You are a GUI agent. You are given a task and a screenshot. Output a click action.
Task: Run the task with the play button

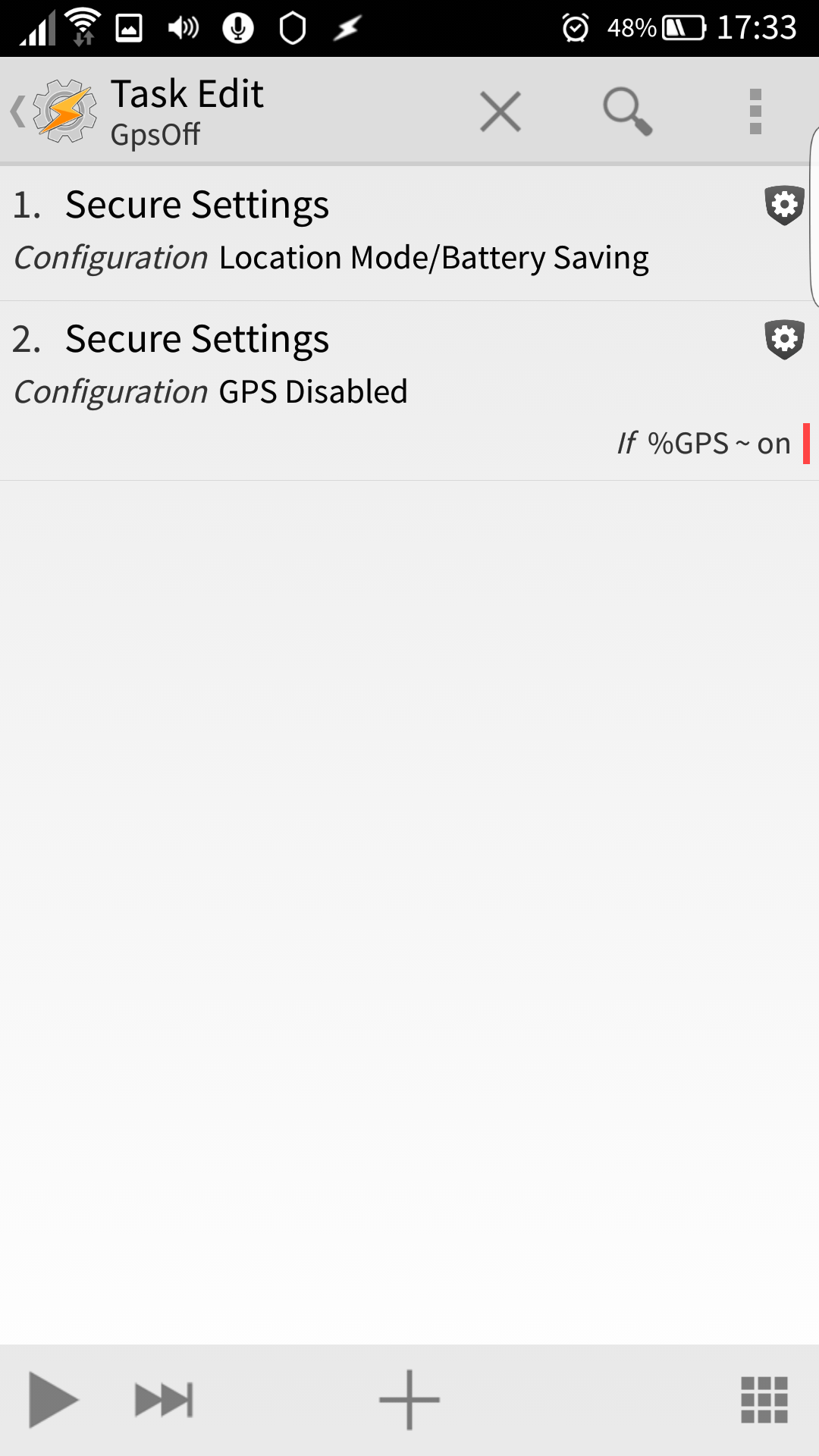click(x=52, y=1399)
